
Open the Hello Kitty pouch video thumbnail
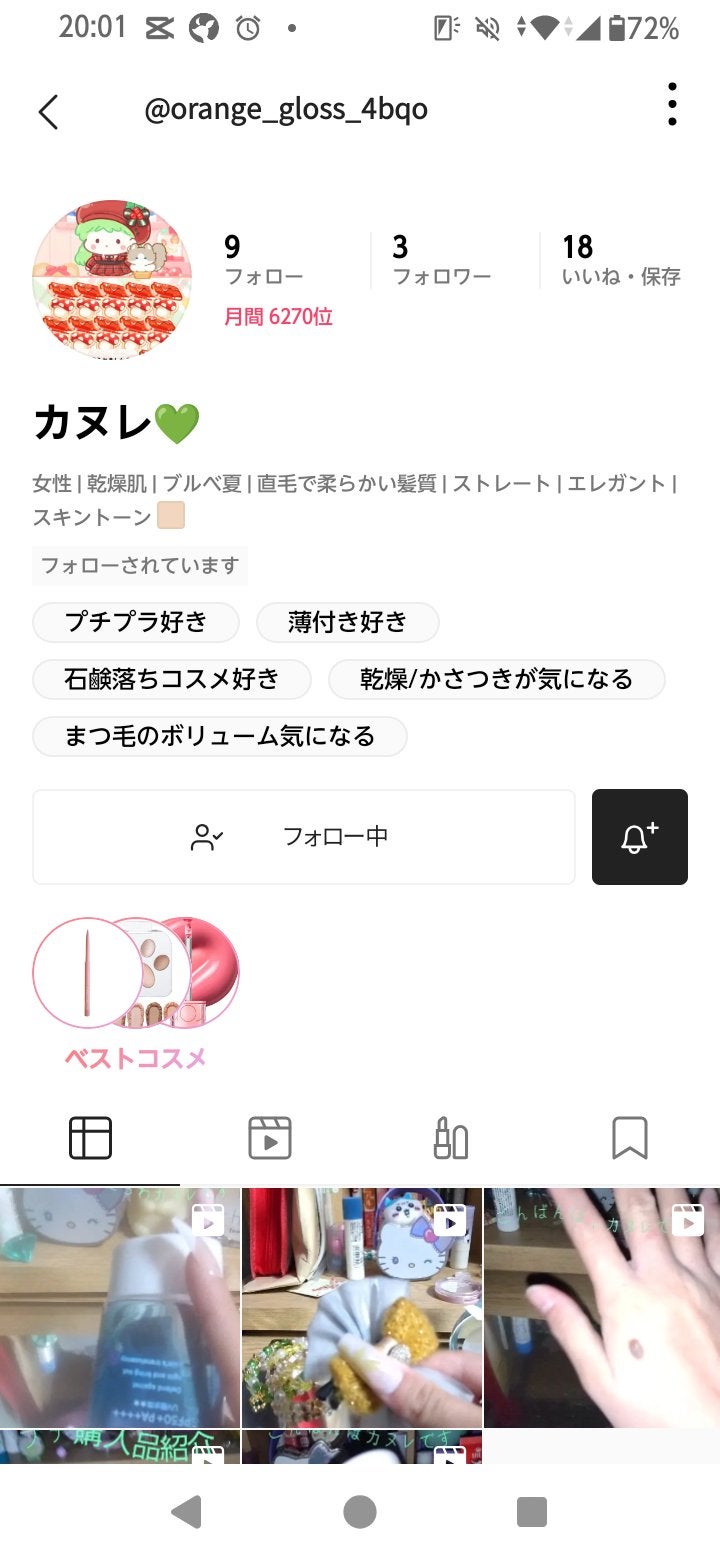pyautogui.click(x=361, y=1300)
